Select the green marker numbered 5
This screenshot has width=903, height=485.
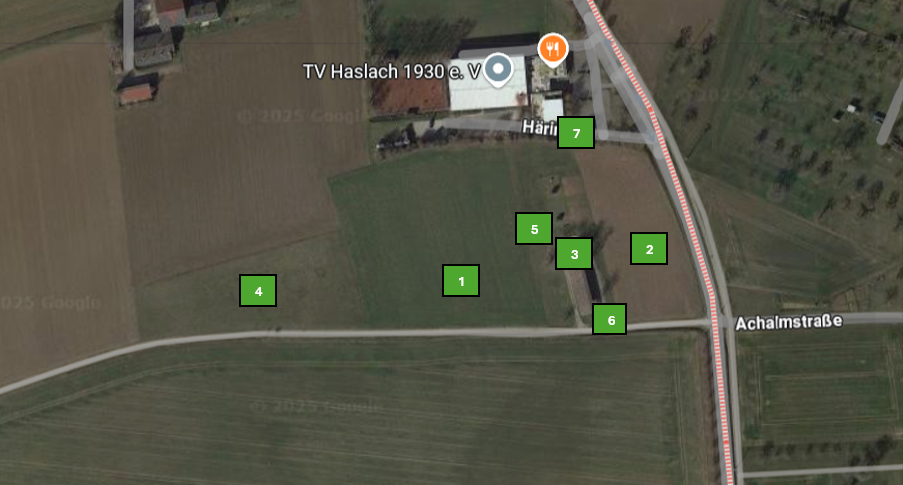click(534, 229)
